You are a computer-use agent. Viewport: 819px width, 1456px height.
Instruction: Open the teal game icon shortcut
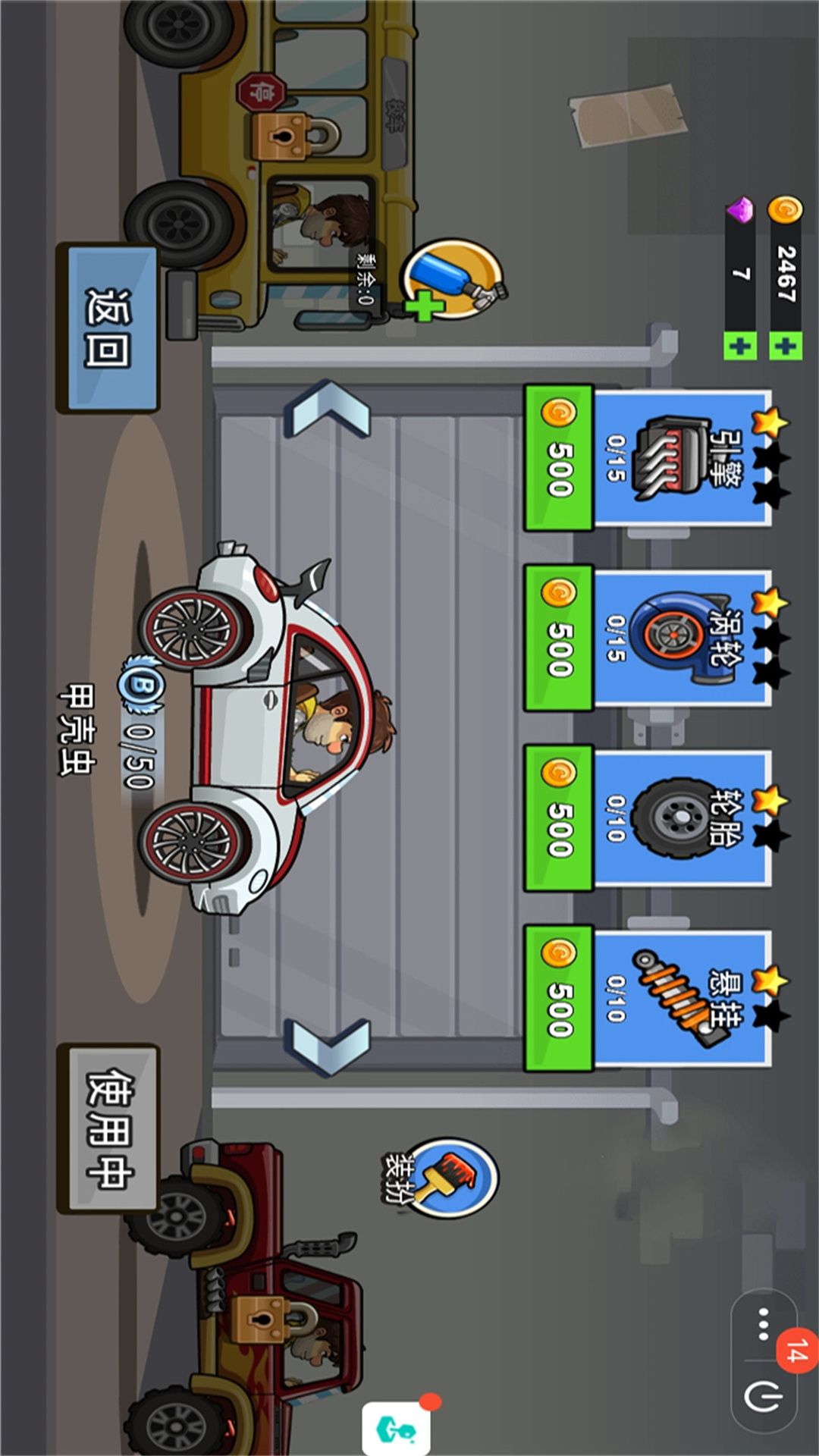[x=397, y=1427]
